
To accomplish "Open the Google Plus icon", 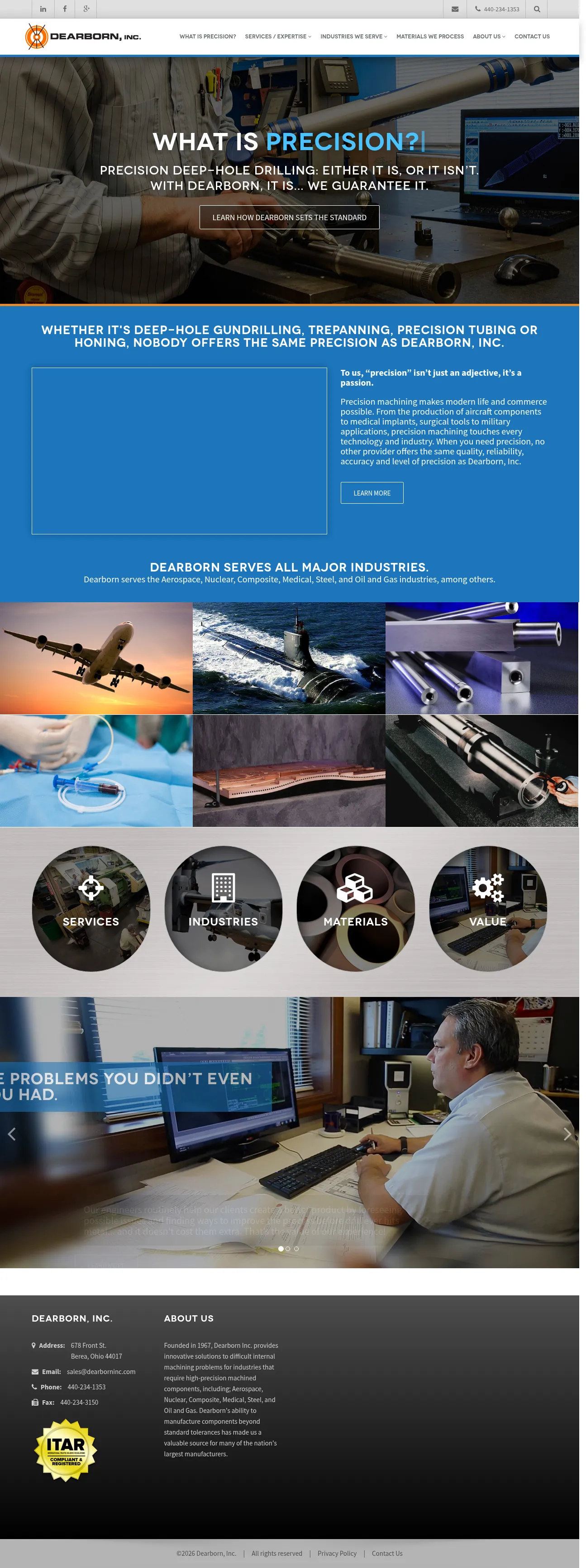I will pyautogui.click(x=86, y=9).
